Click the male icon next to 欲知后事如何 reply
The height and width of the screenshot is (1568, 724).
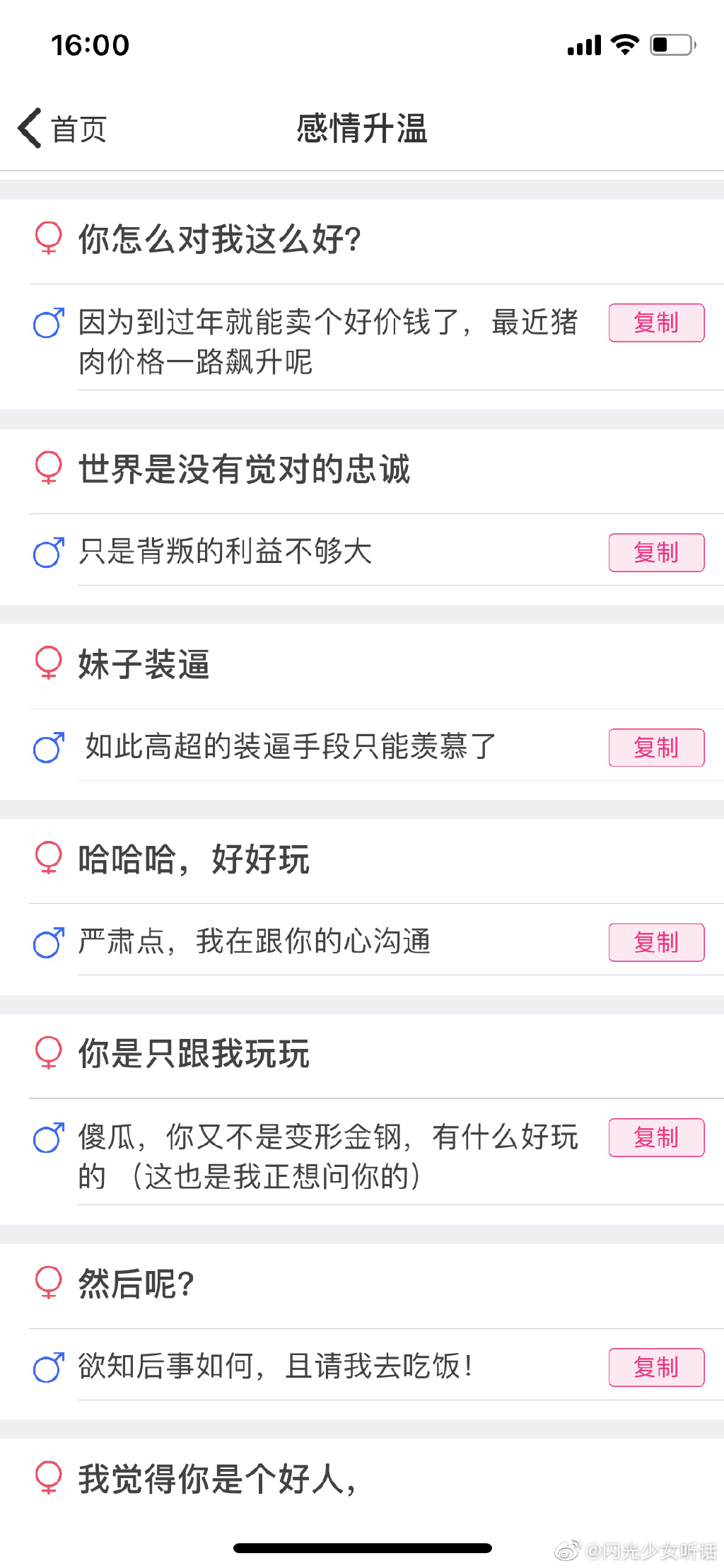click(x=47, y=1369)
